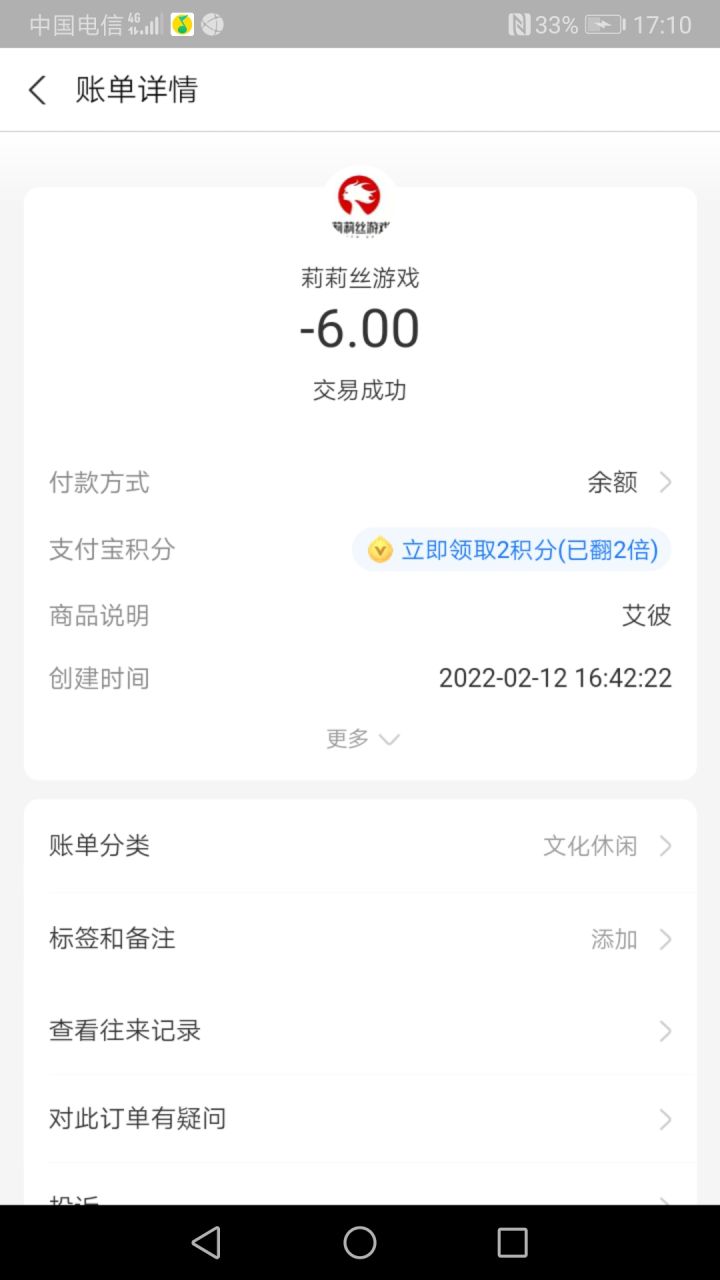Tap the -6.00 transaction amount

point(359,328)
